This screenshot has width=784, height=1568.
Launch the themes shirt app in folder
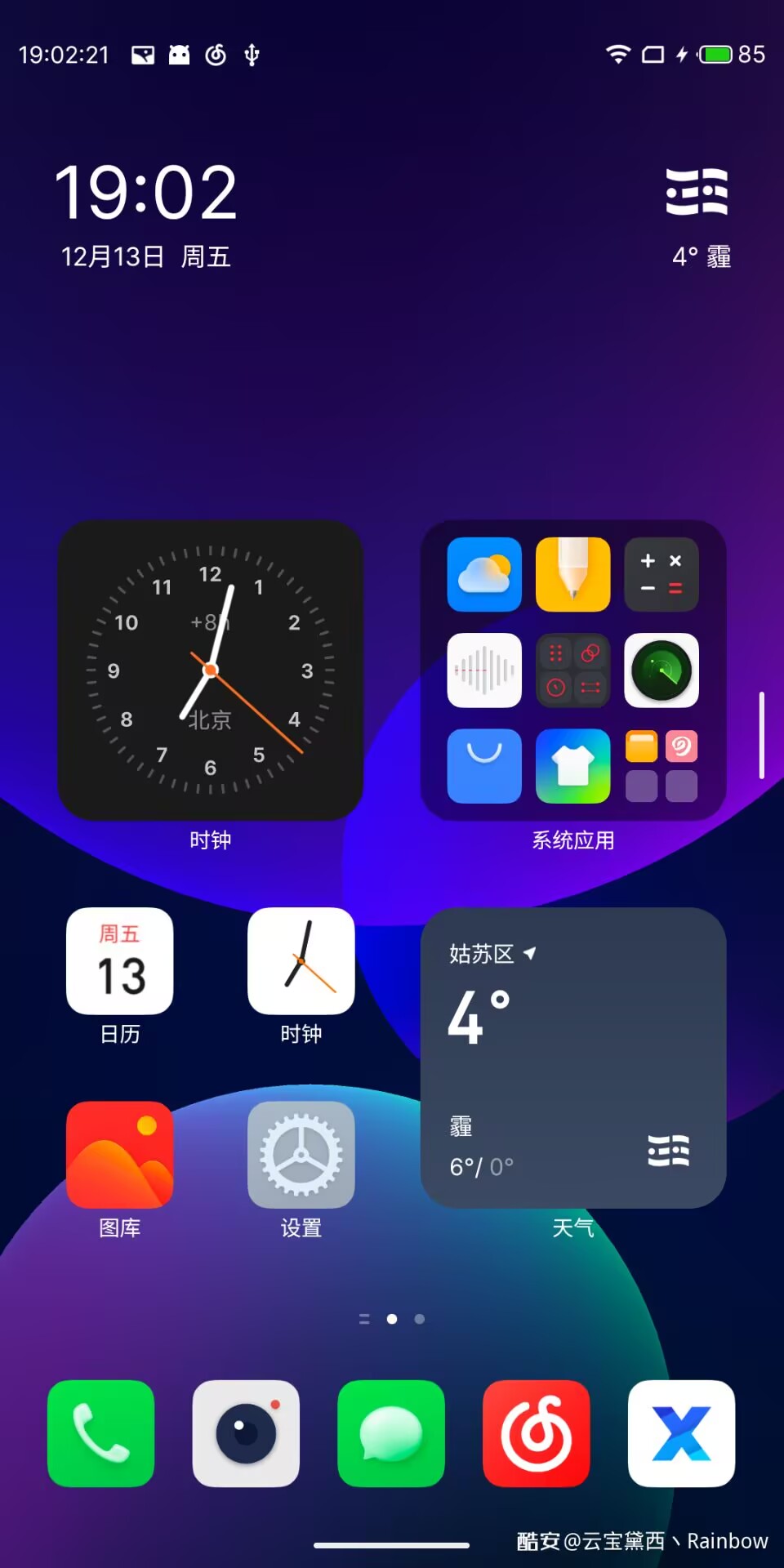pos(572,766)
